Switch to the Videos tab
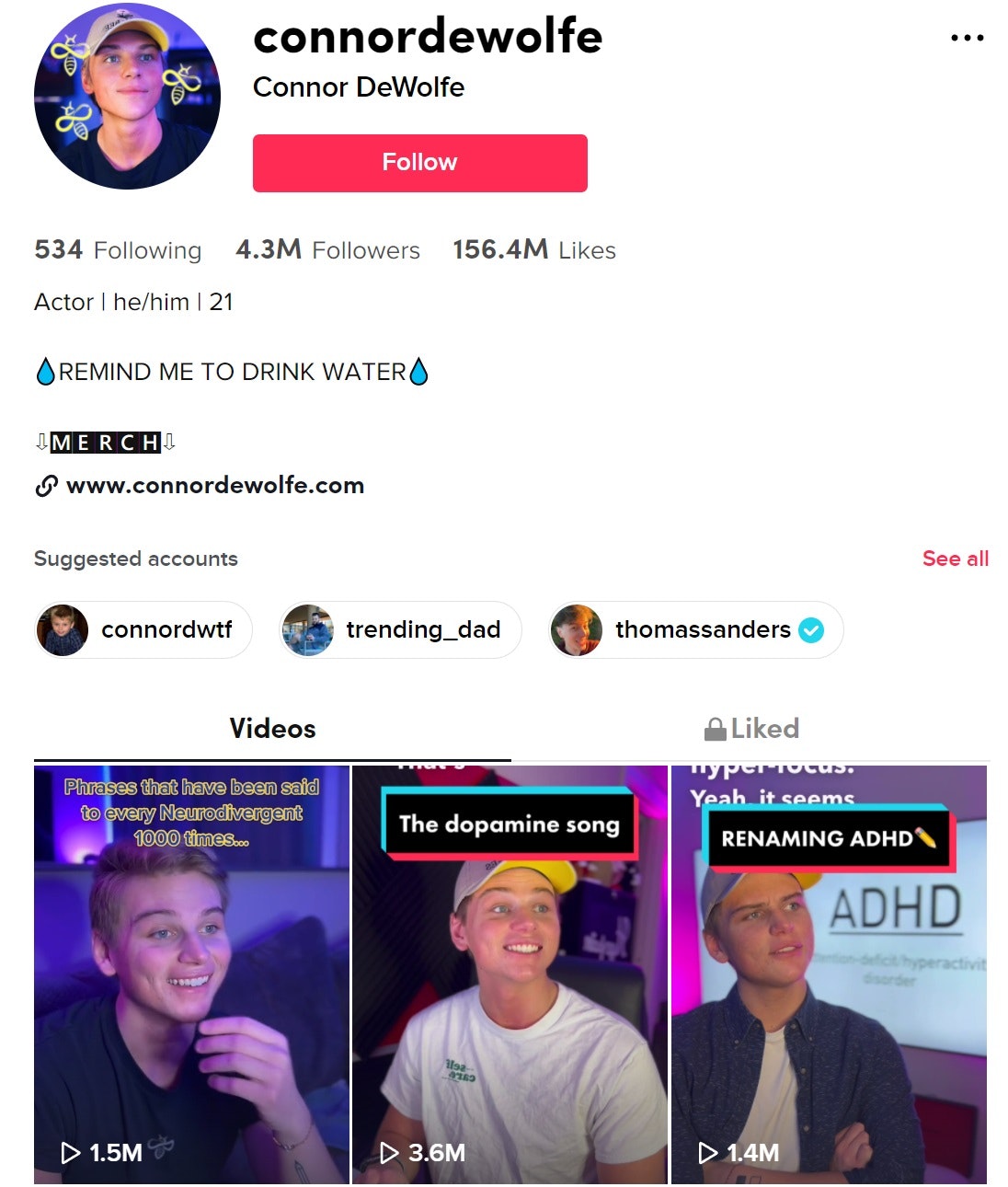This screenshot has width=1008, height=1187. (272, 729)
